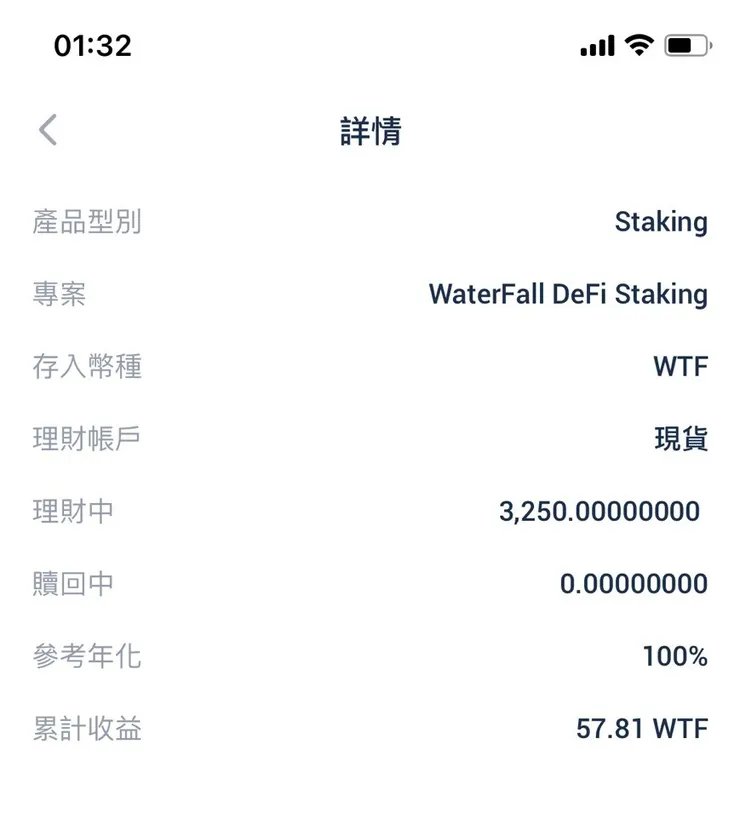Image resolution: width=740 pixels, height=835 pixels.
Task: Go back using the left chevron
Action: pyautogui.click(x=47, y=130)
